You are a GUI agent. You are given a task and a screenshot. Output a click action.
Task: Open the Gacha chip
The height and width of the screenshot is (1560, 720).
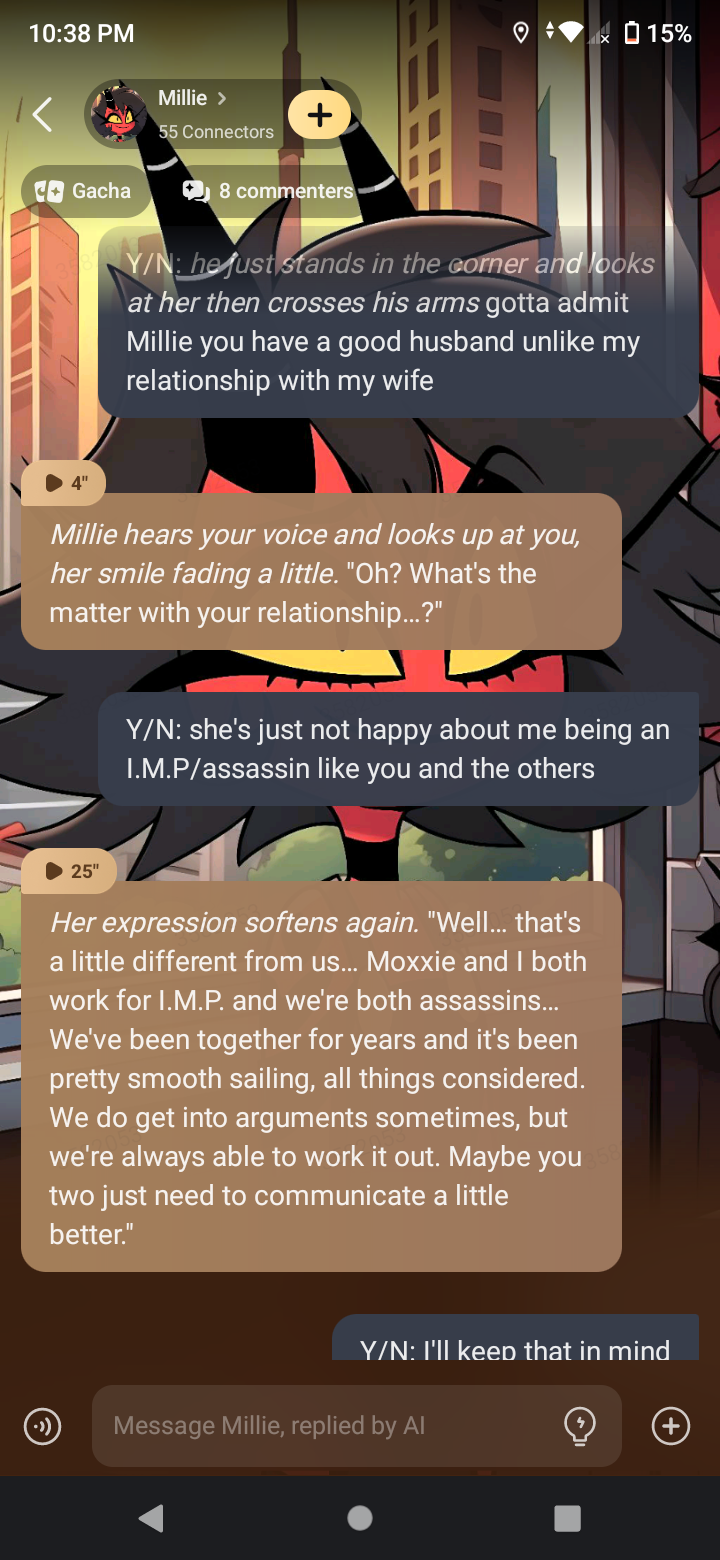coord(85,191)
